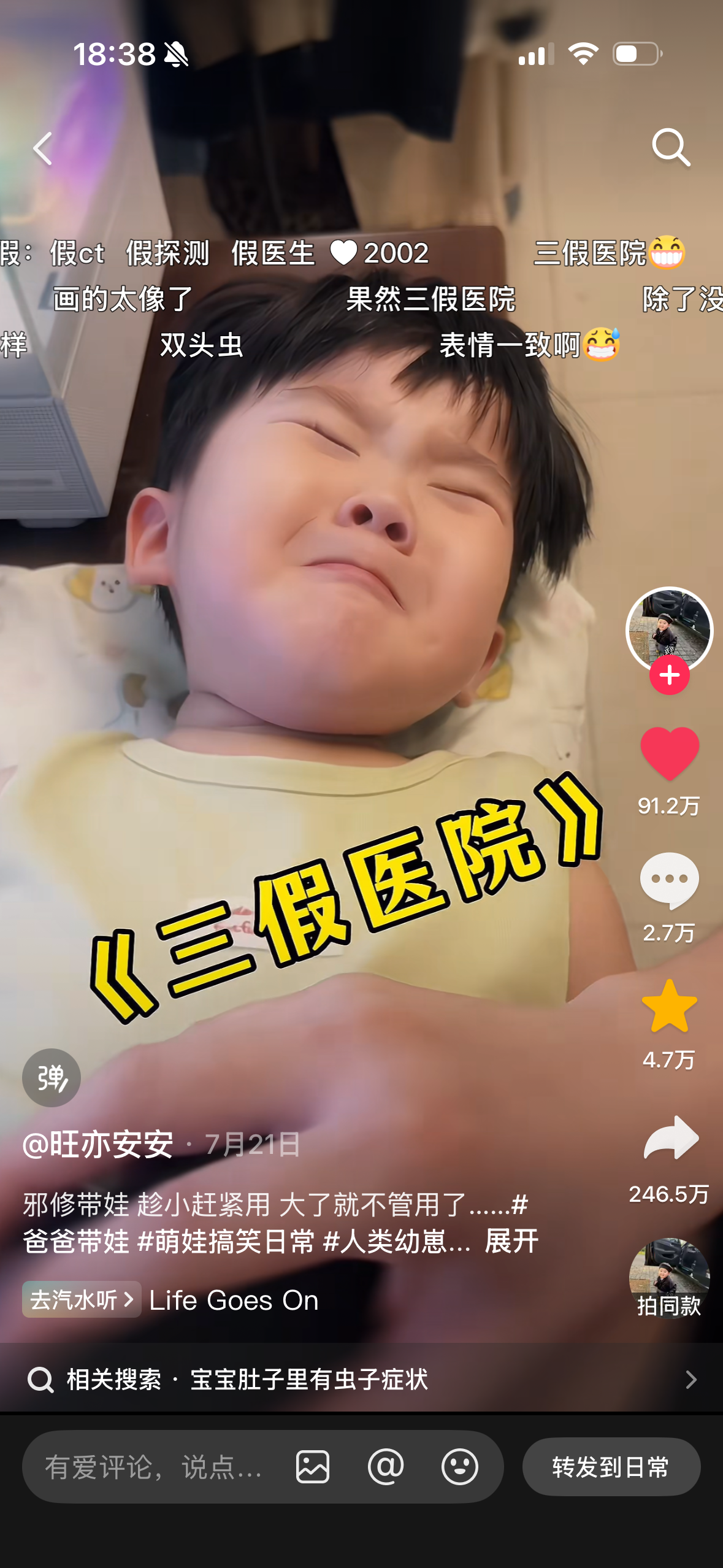Viewport: 723px width, 1568px height.
Task: Attach an image to the comment
Action: tap(313, 1467)
